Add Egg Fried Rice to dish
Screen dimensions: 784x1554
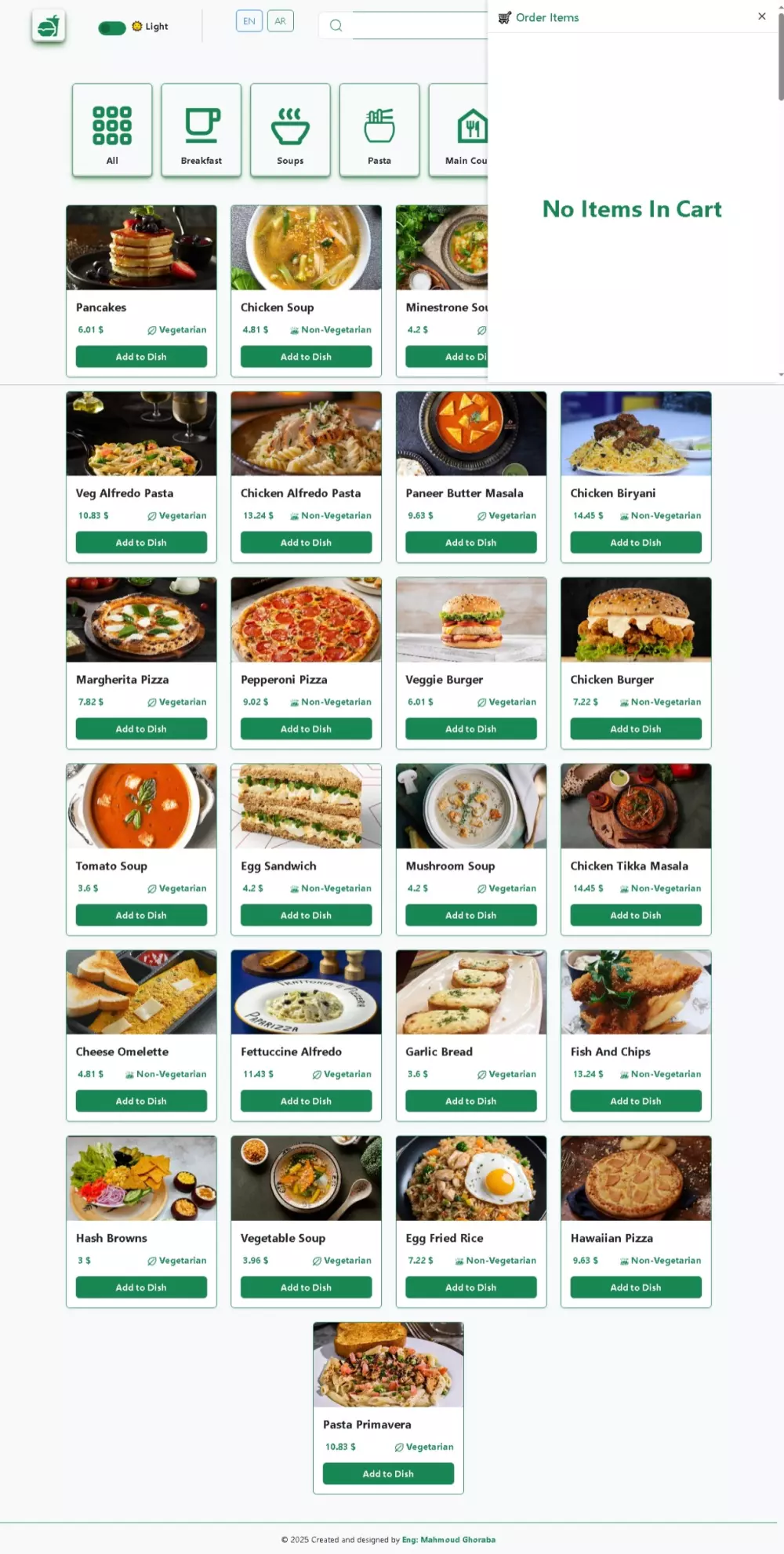[x=471, y=1287]
